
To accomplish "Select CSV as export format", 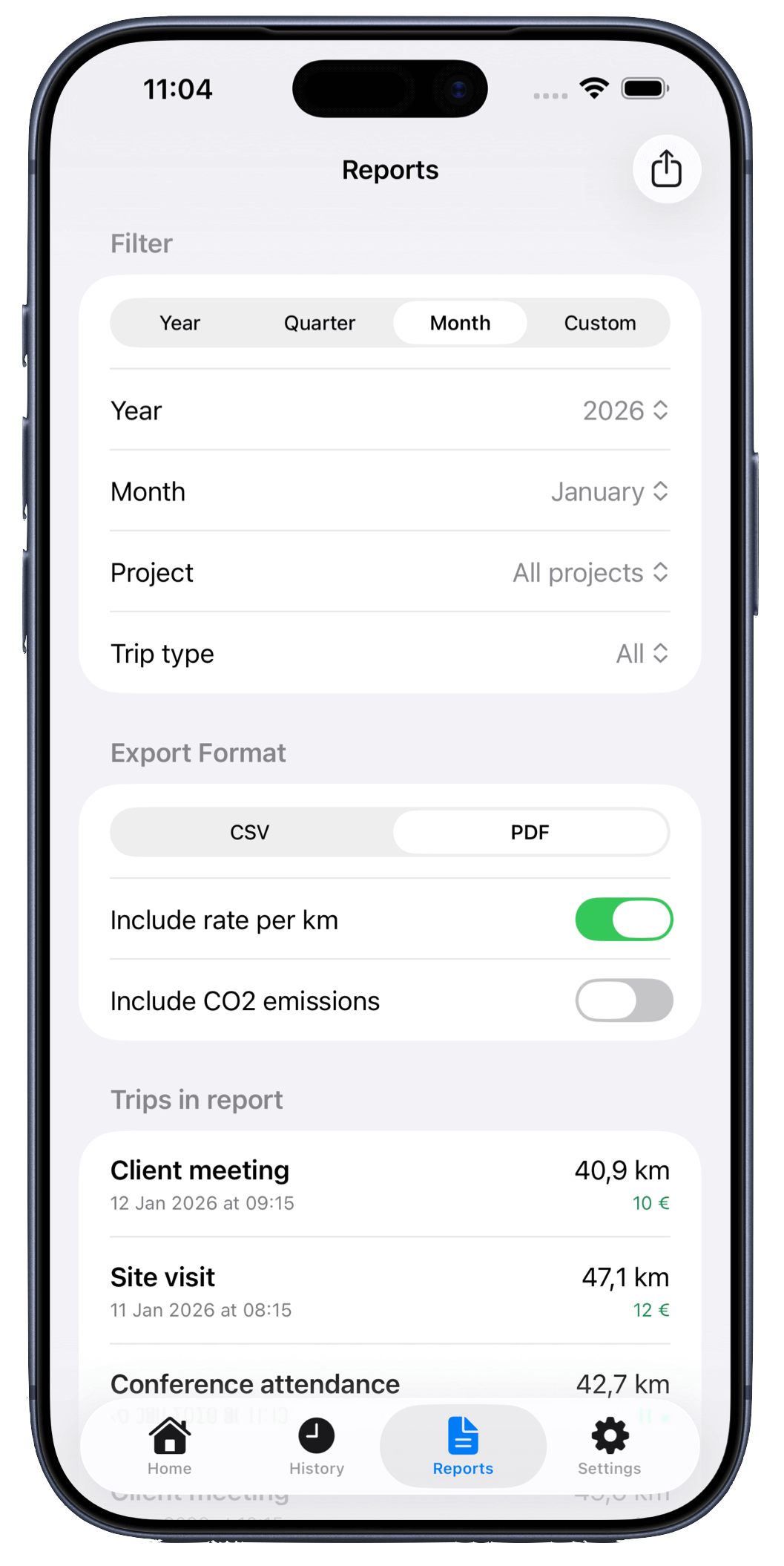I will pyautogui.click(x=250, y=832).
